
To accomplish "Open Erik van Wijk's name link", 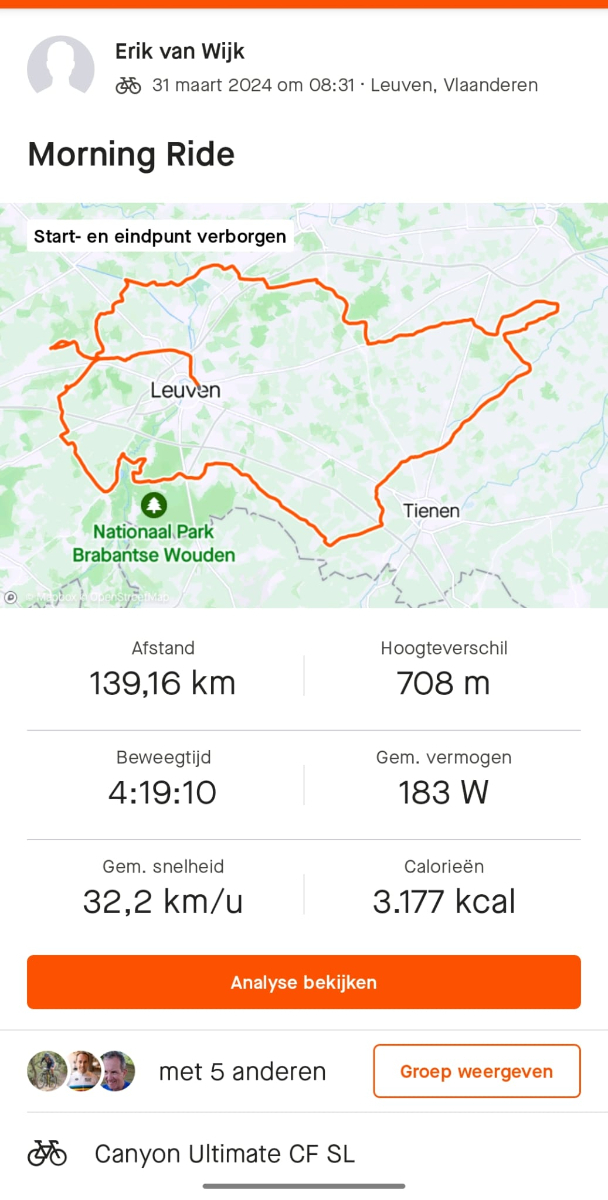I will tap(180, 51).
